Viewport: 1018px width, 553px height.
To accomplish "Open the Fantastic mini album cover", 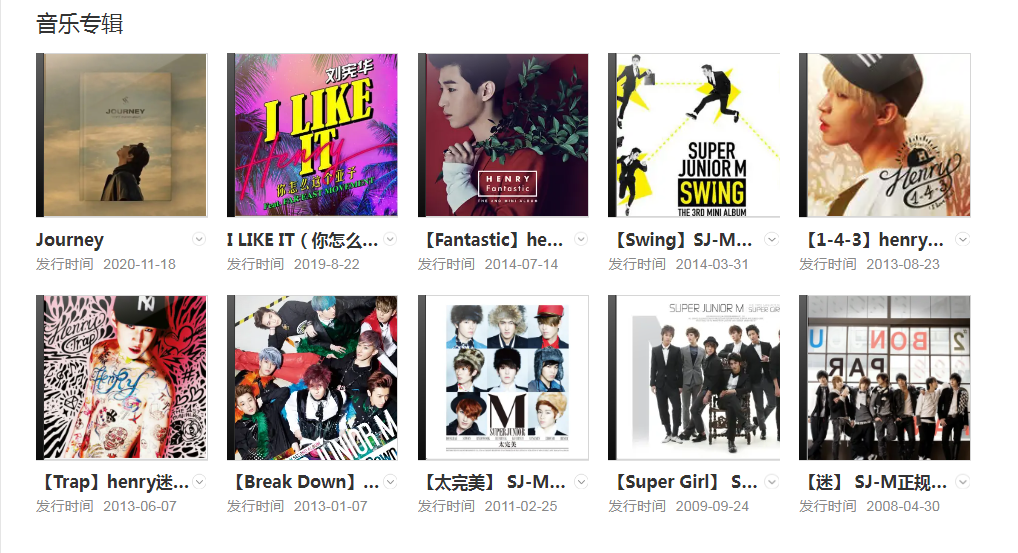I will point(504,135).
